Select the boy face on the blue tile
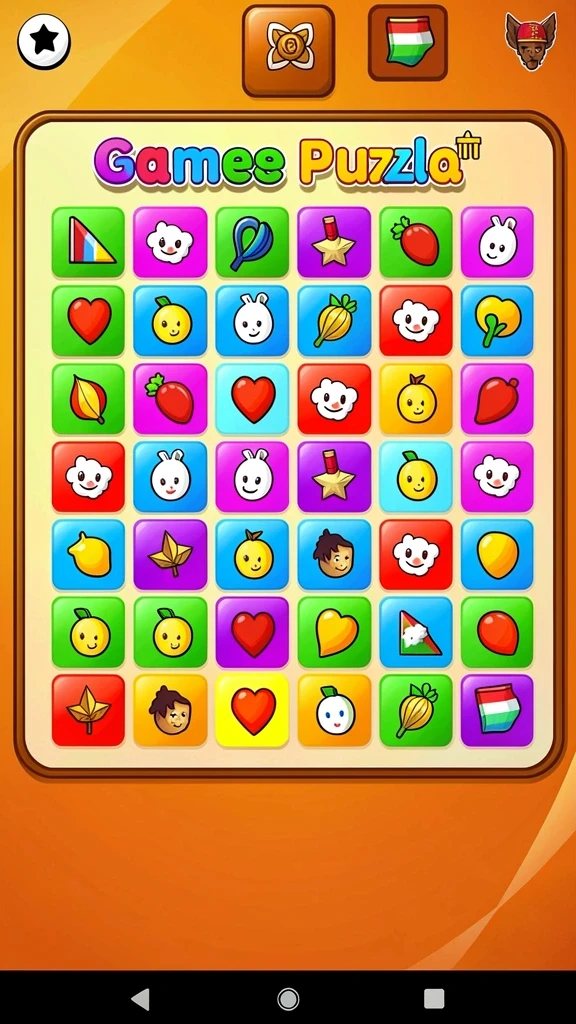This screenshot has width=576, height=1024. [334, 554]
